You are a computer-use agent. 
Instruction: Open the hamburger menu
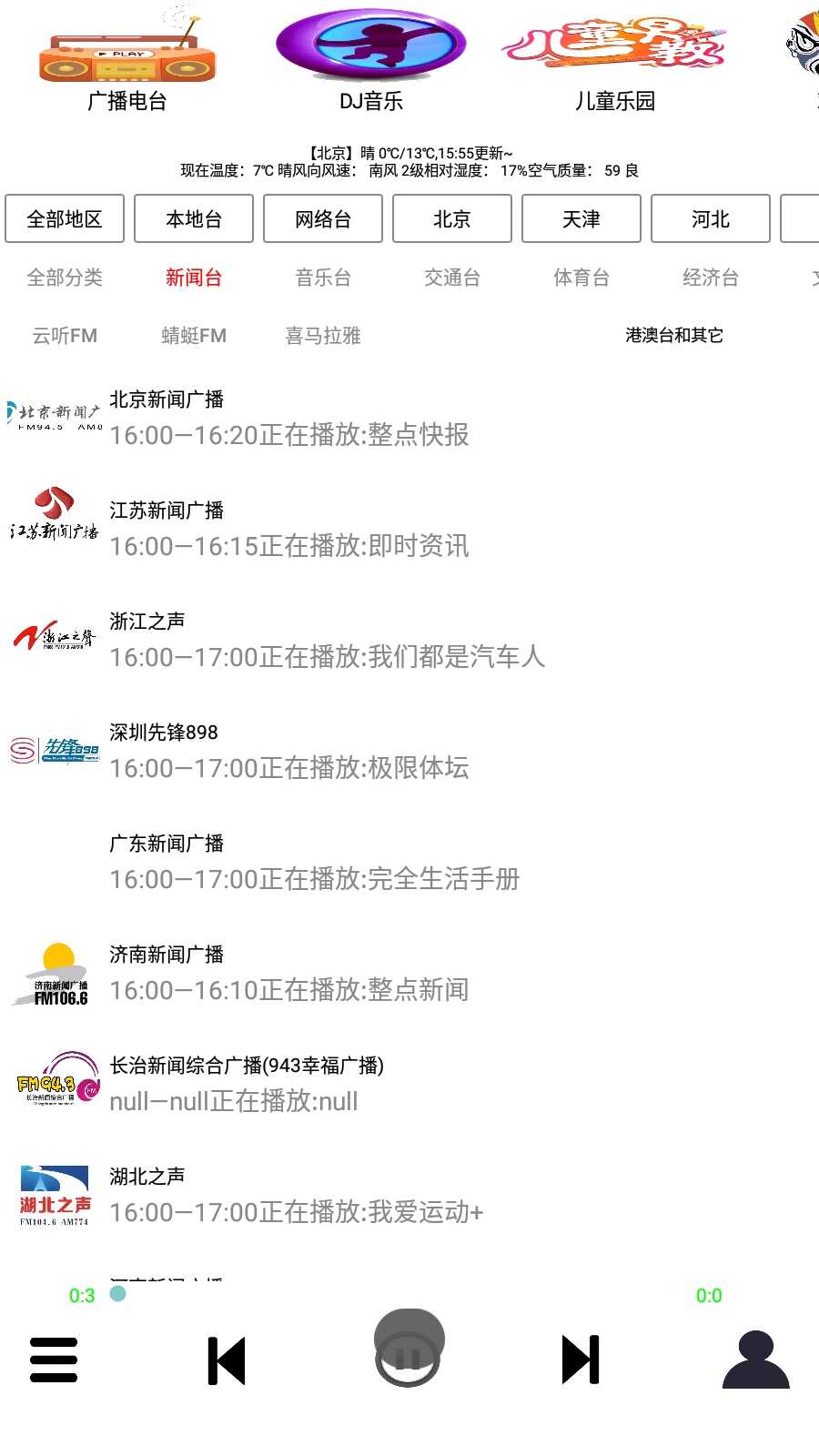tap(54, 1360)
